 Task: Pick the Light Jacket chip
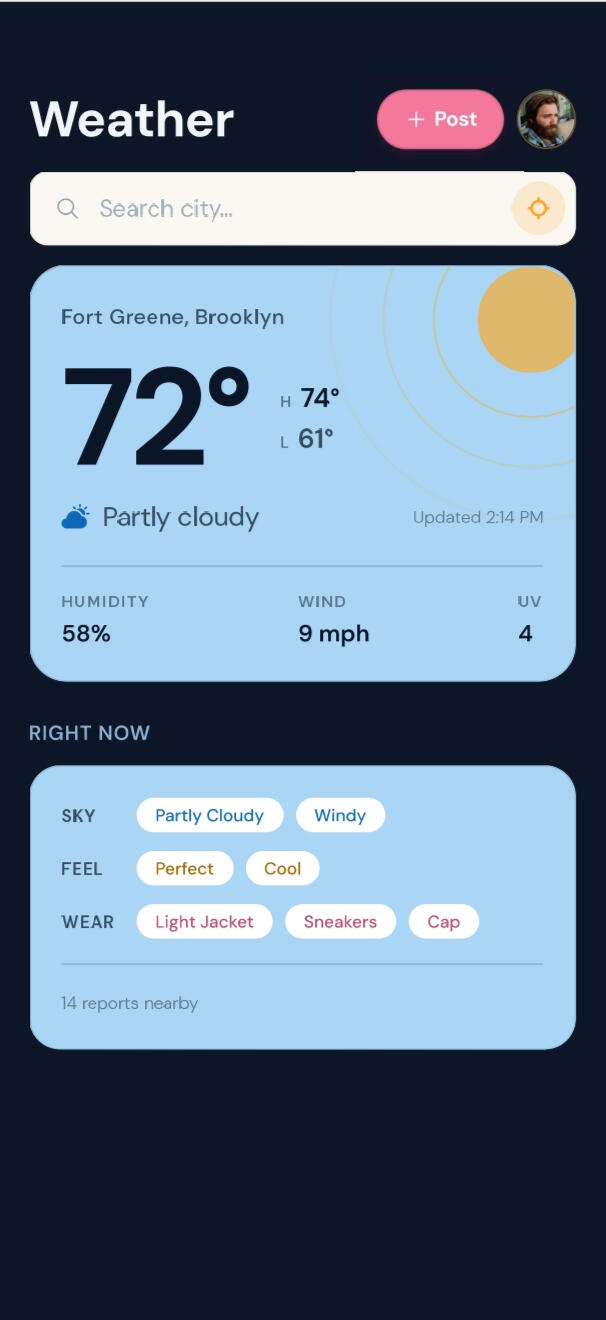pyautogui.click(x=205, y=921)
